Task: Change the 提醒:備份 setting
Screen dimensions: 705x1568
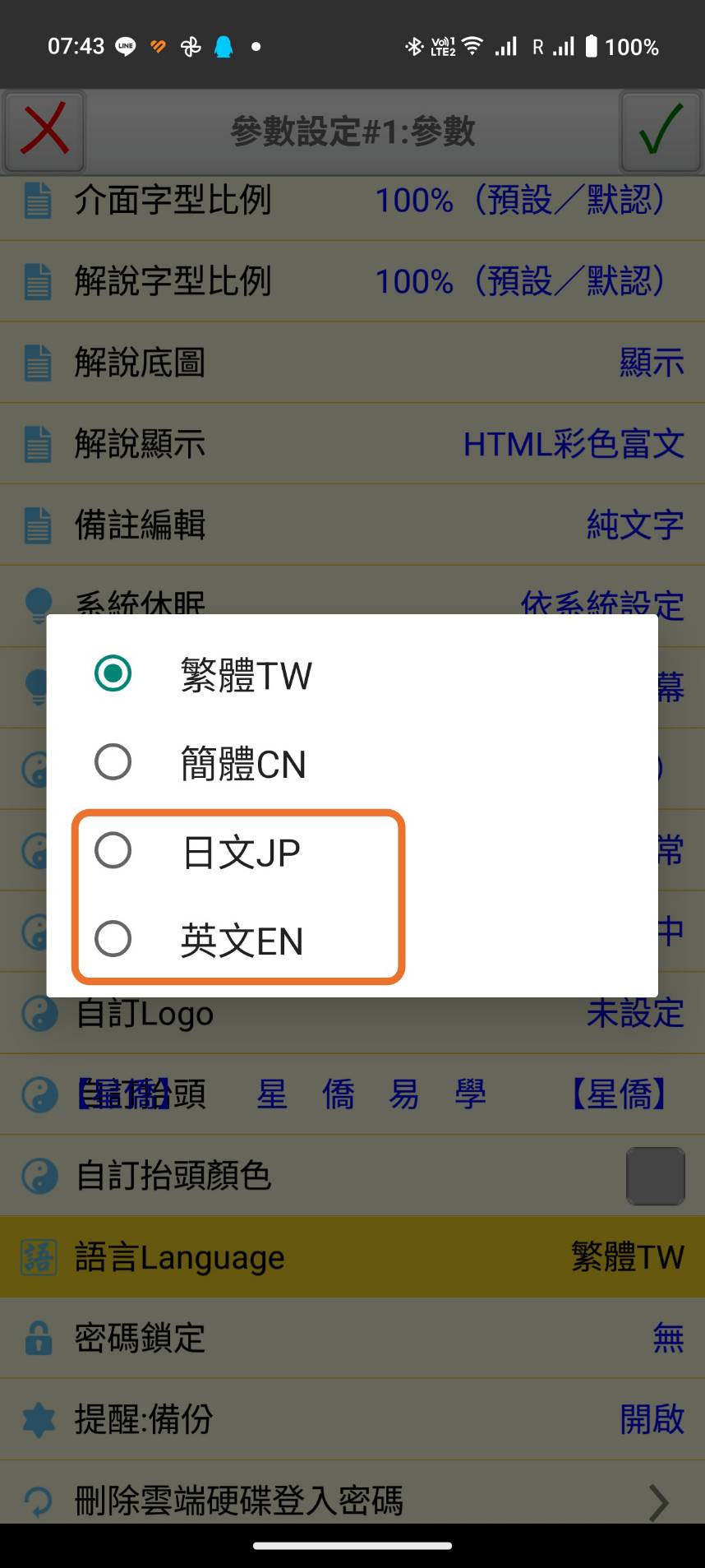Action: (x=352, y=1419)
